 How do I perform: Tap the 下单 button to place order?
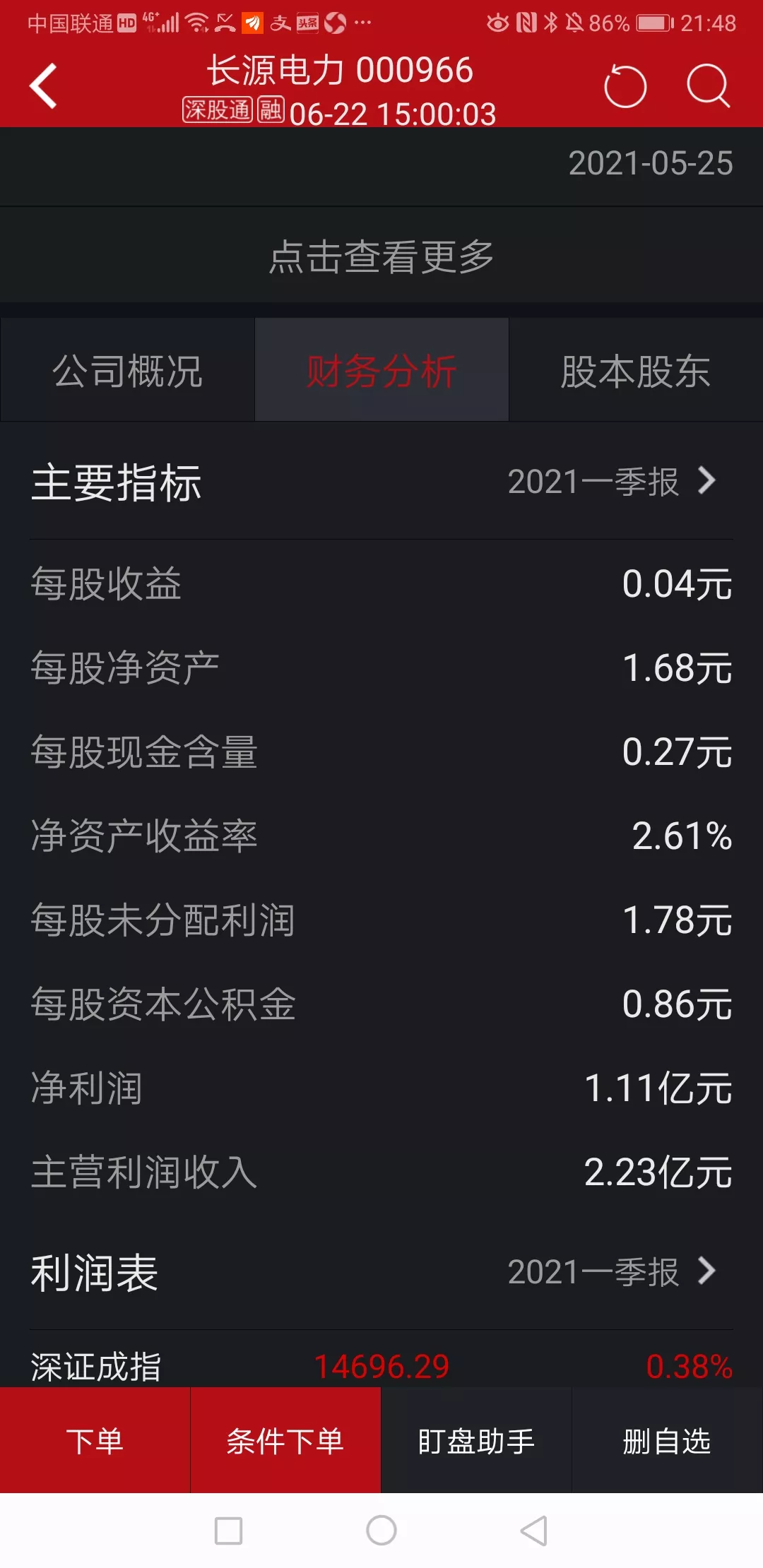95,1441
